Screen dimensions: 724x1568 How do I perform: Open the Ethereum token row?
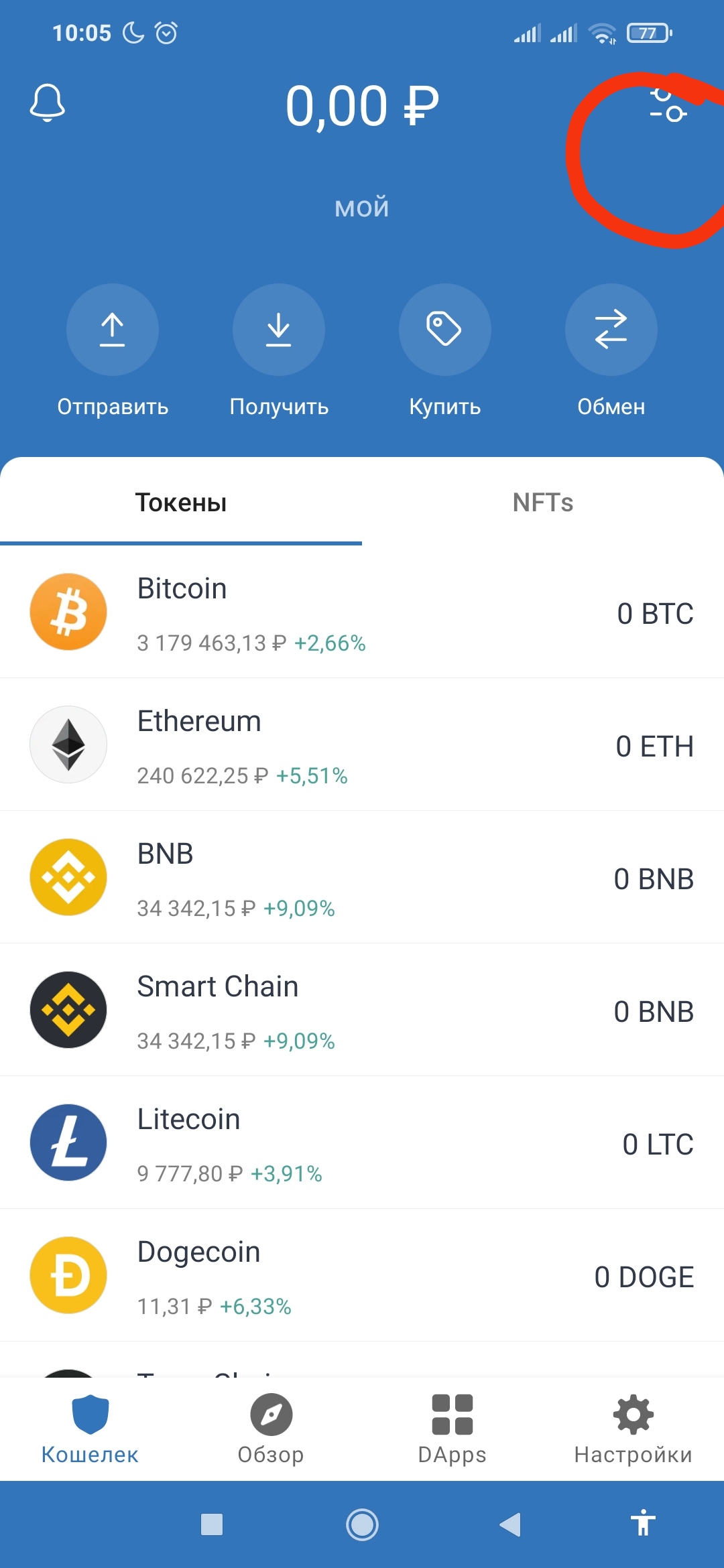click(x=362, y=745)
